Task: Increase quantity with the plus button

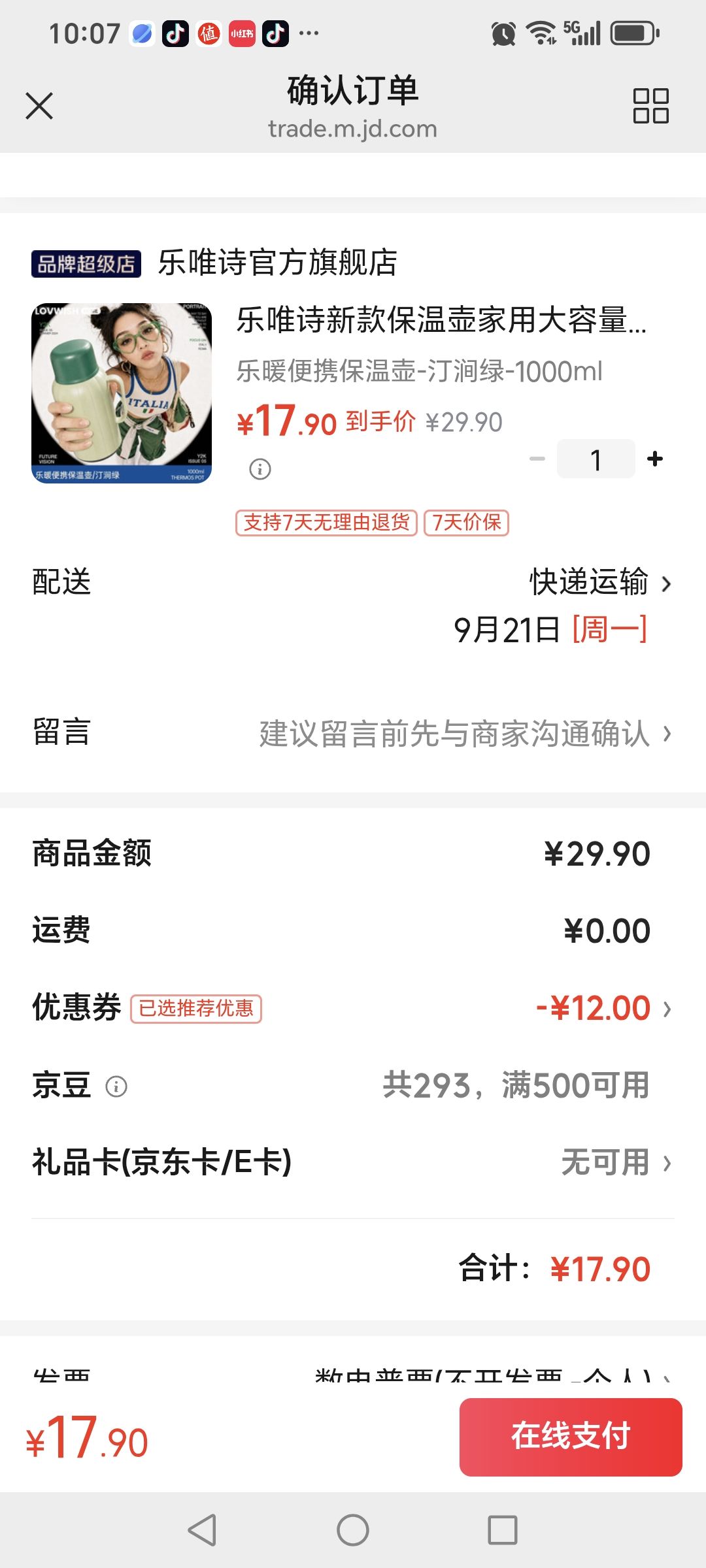Action: (x=655, y=459)
